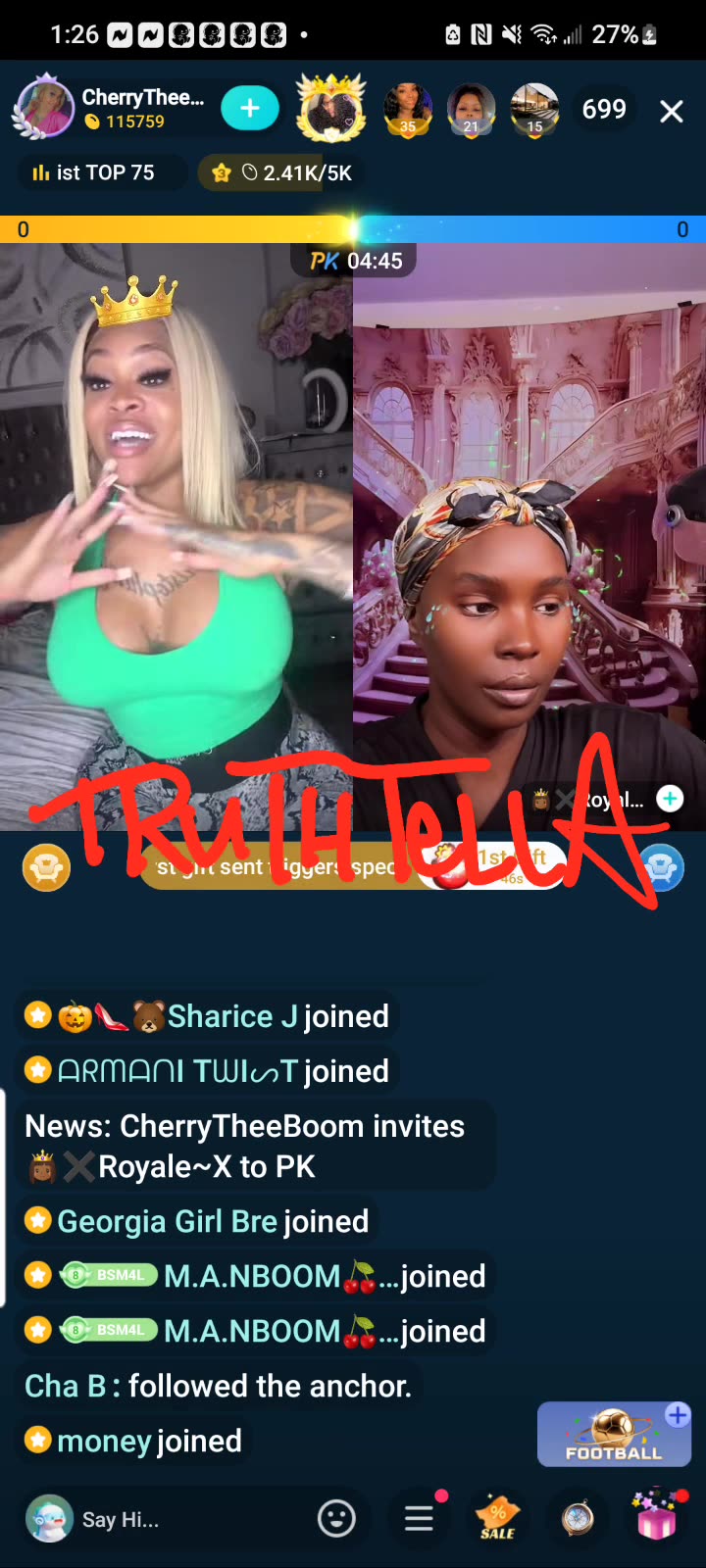This screenshot has height=1568, width=706.
Task: Open the emoji picker
Action: click(x=336, y=1519)
